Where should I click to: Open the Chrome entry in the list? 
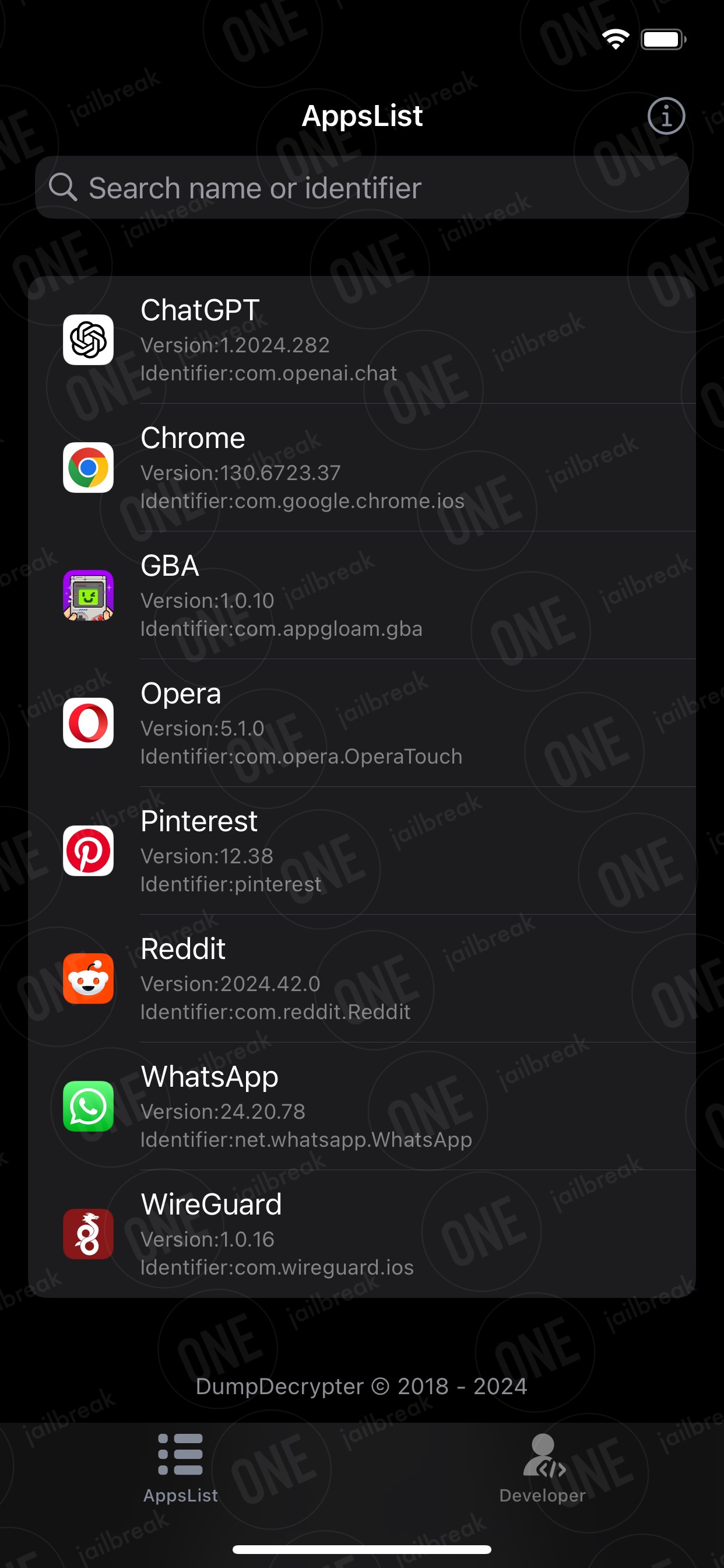[362, 467]
